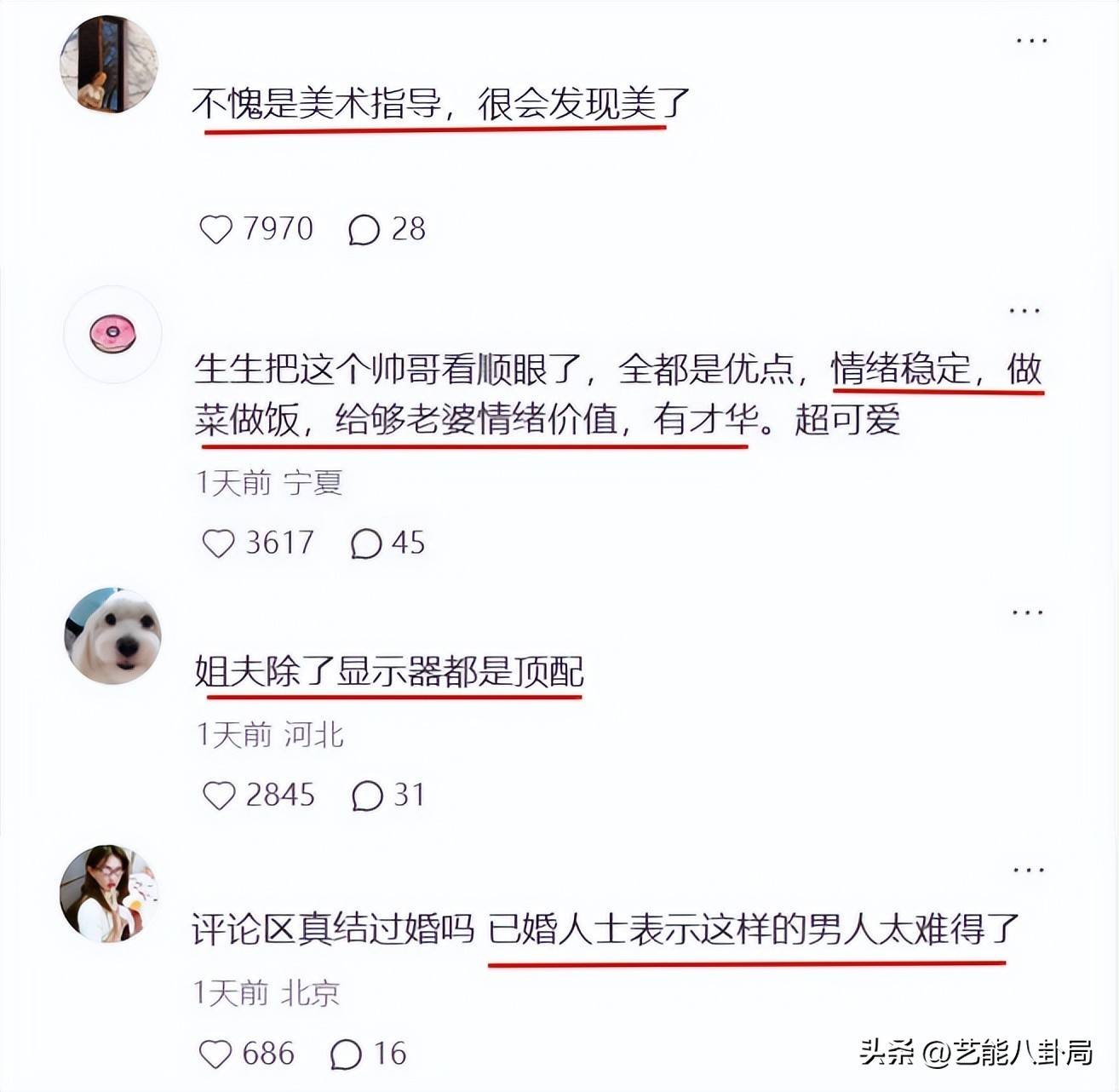Viewport: 1119px width, 1092px height.
Task: Open overflow menu for the 美术指导 comment
Action: [x=1031, y=40]
